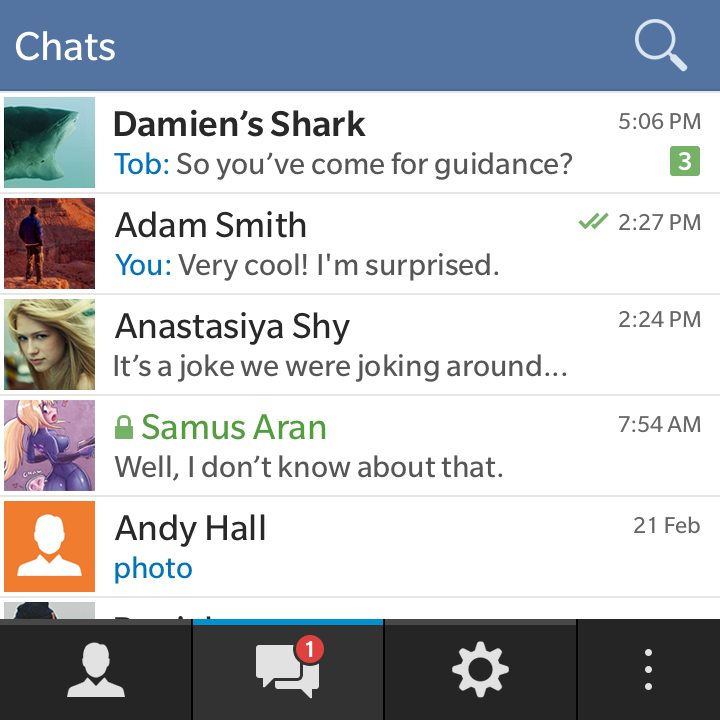Open the Damien's Shark chat

pos(360,143)
